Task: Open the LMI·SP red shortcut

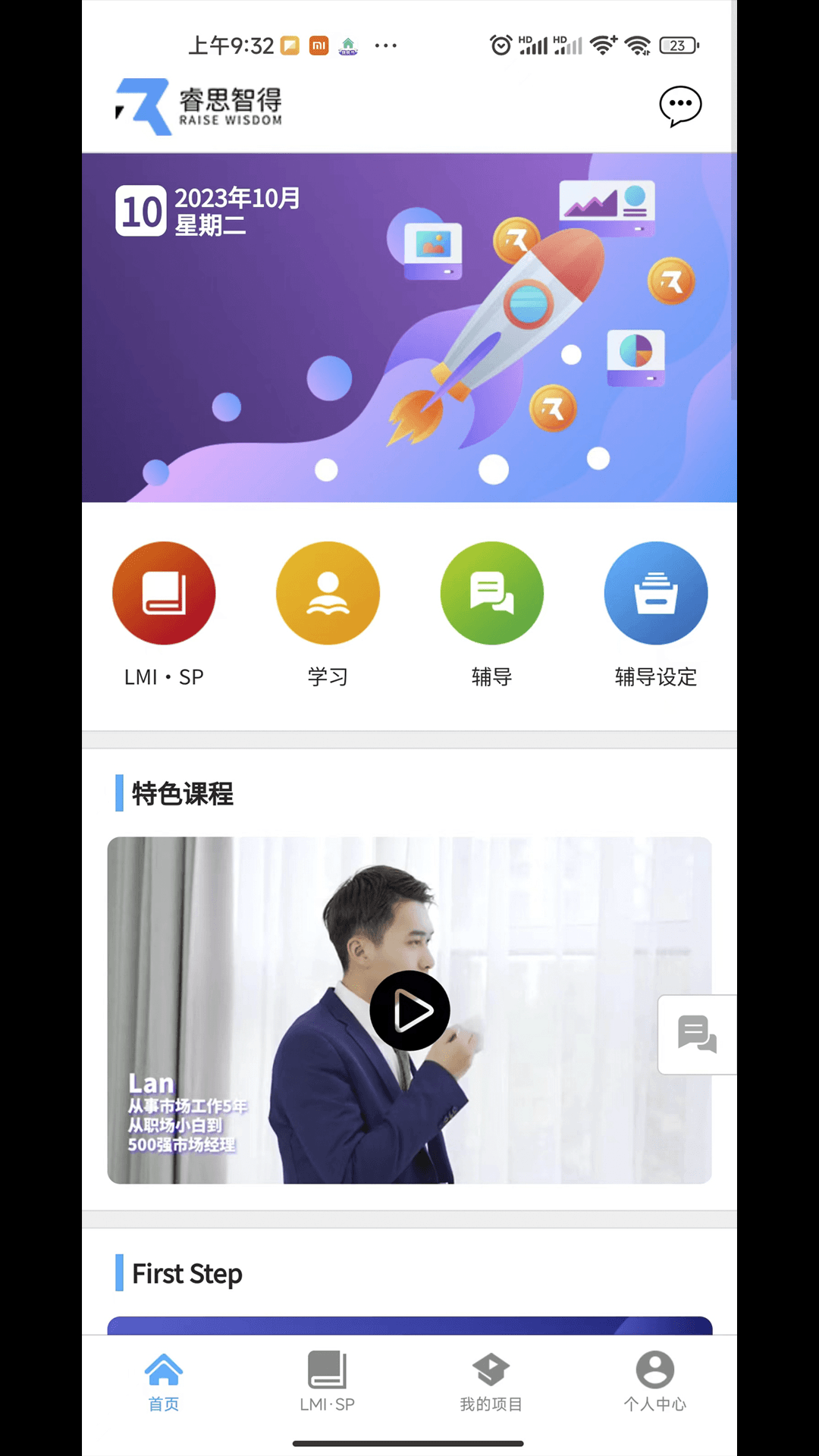Action: coord(164,593)
